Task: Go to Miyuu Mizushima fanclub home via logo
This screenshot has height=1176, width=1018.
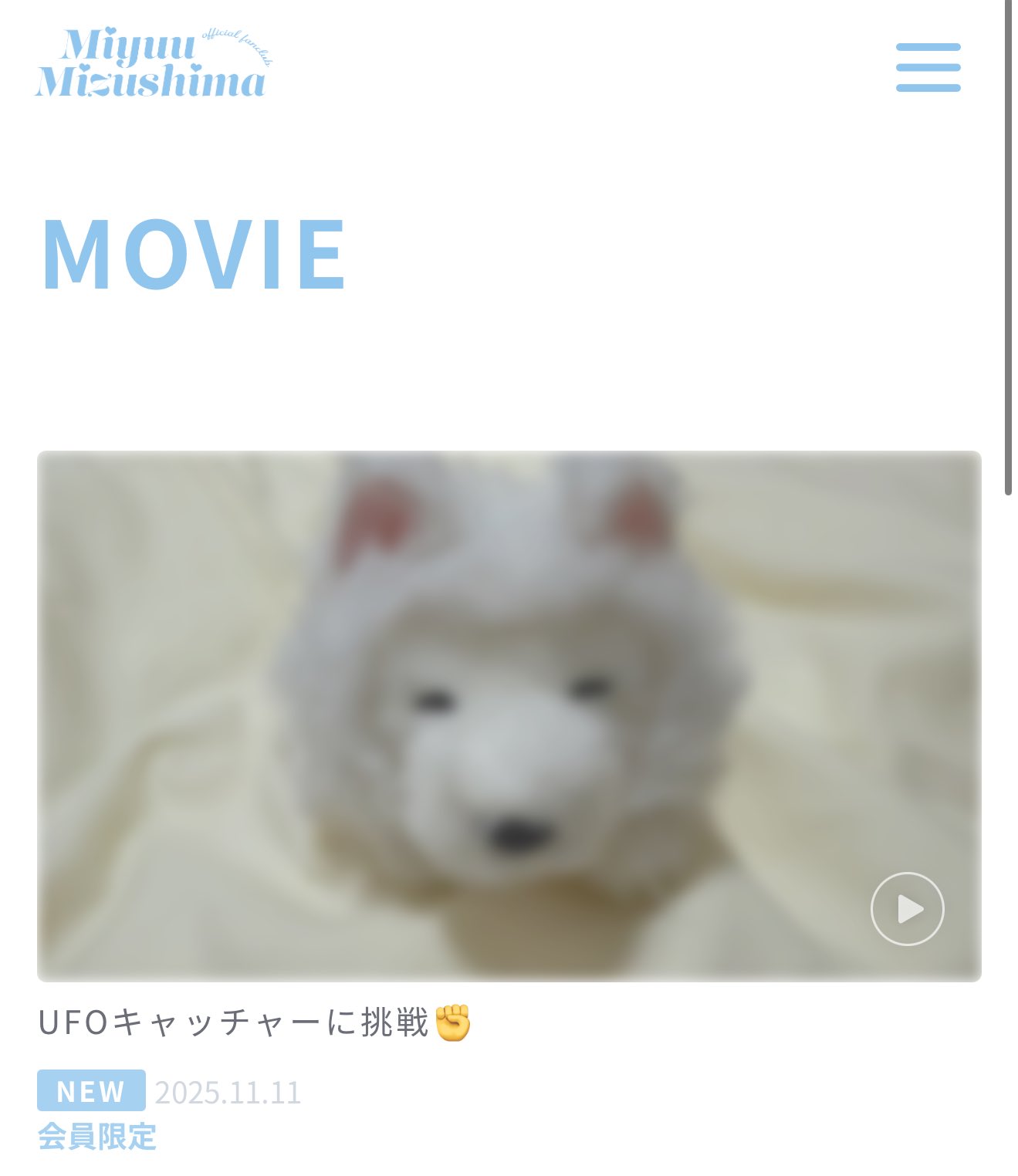Action: click(x=152, y=63)
